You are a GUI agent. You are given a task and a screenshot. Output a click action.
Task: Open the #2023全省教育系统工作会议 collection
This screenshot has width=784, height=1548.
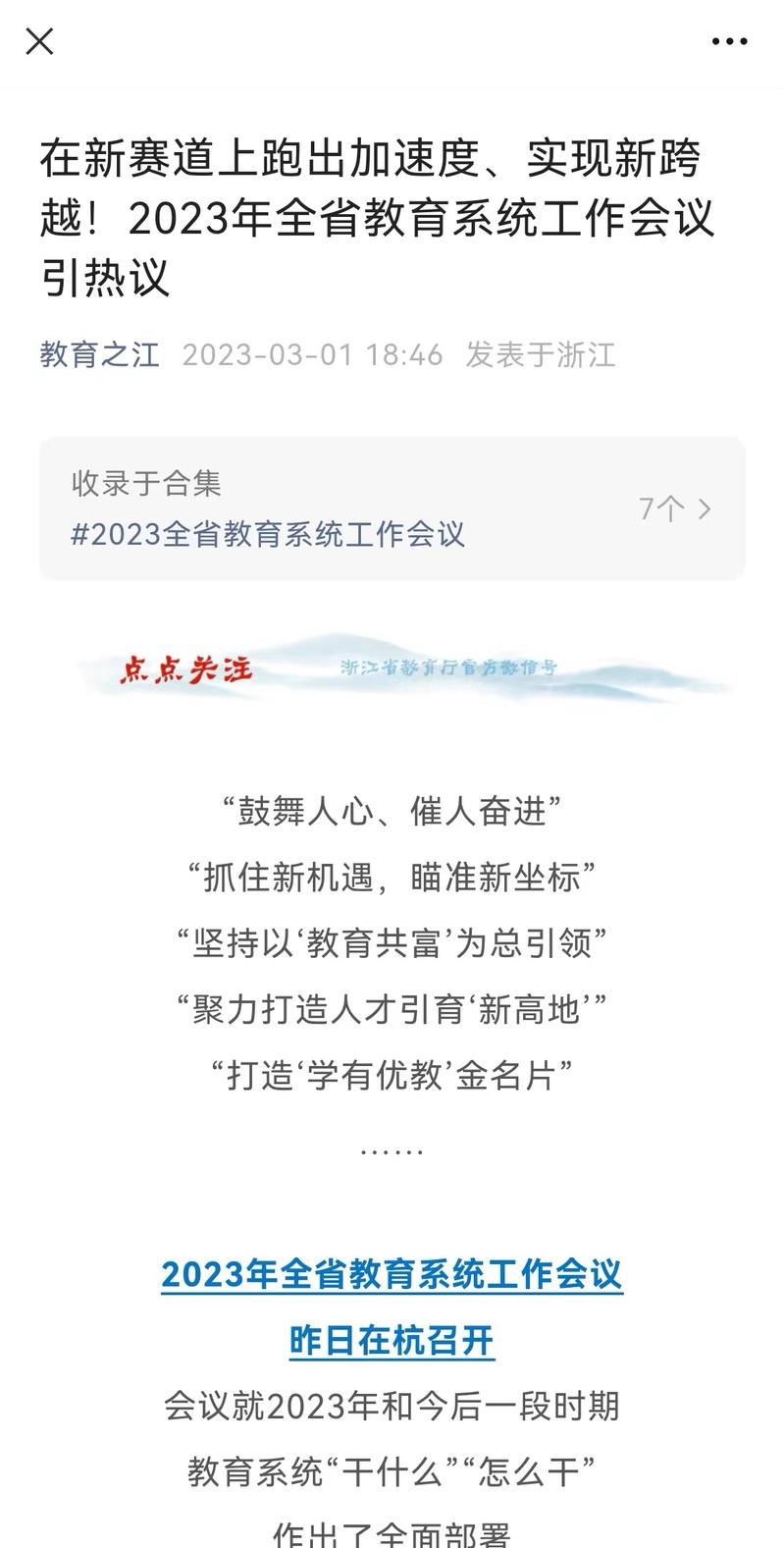click(x=268, y=534)
